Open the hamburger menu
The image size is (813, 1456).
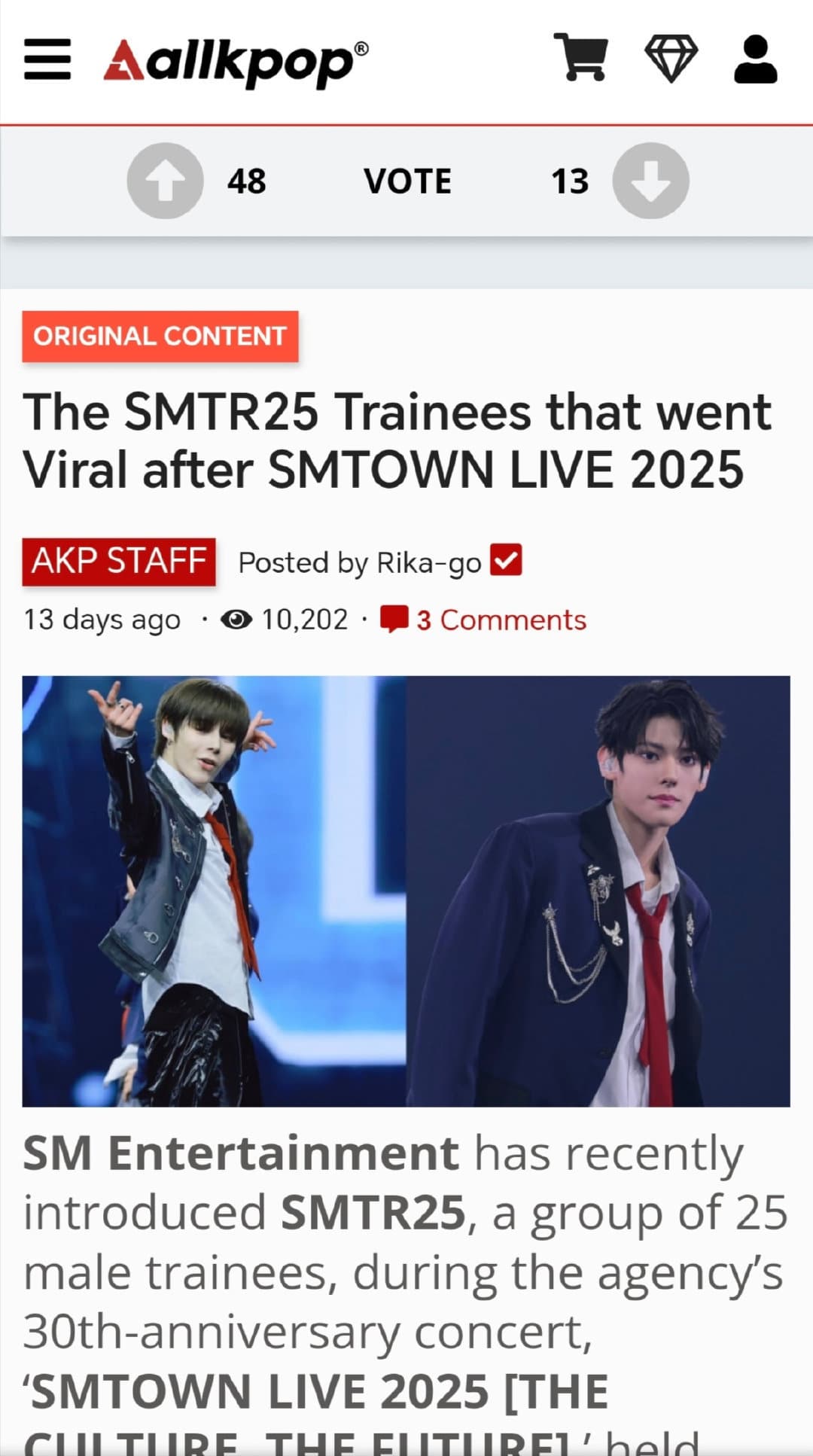47,59
